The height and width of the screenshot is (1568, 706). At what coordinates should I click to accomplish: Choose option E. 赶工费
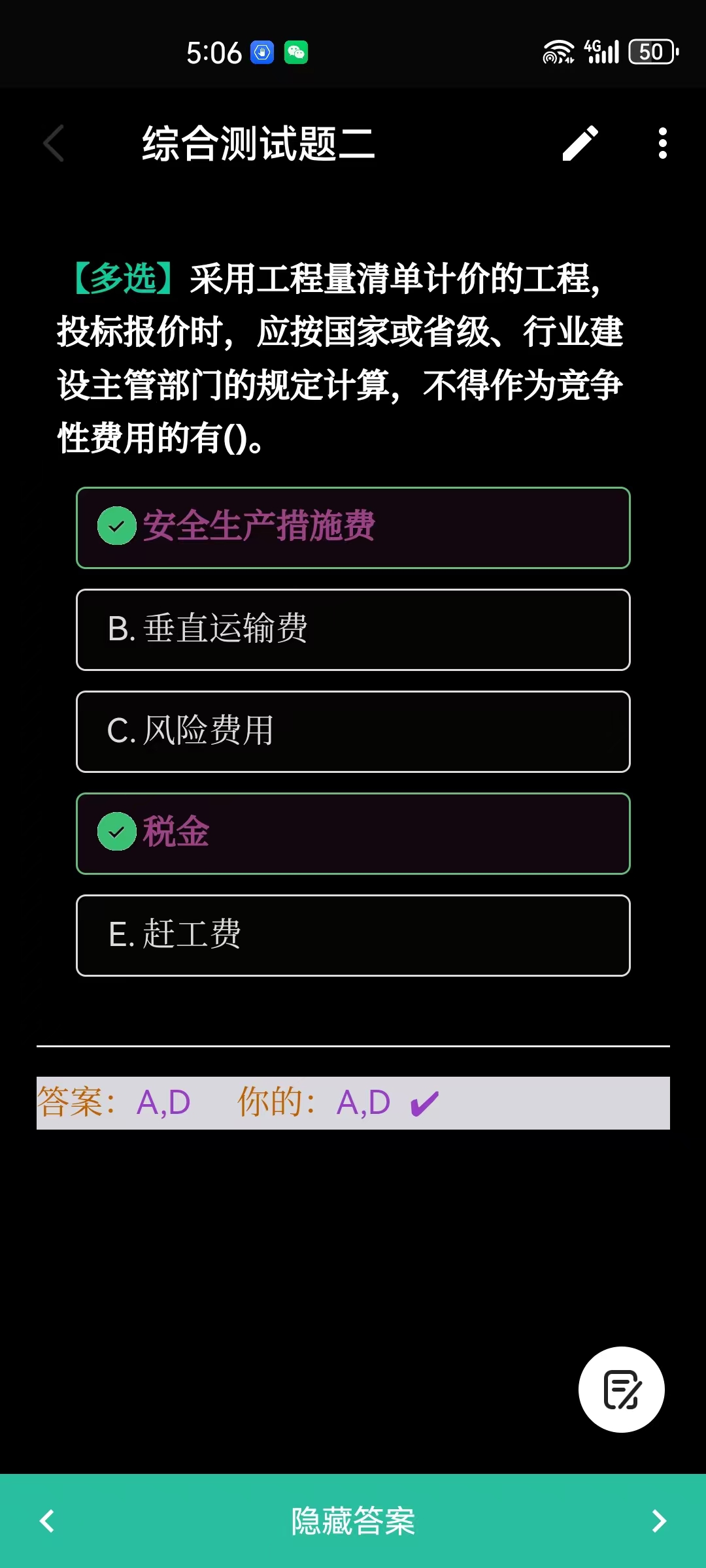point(353,935)
